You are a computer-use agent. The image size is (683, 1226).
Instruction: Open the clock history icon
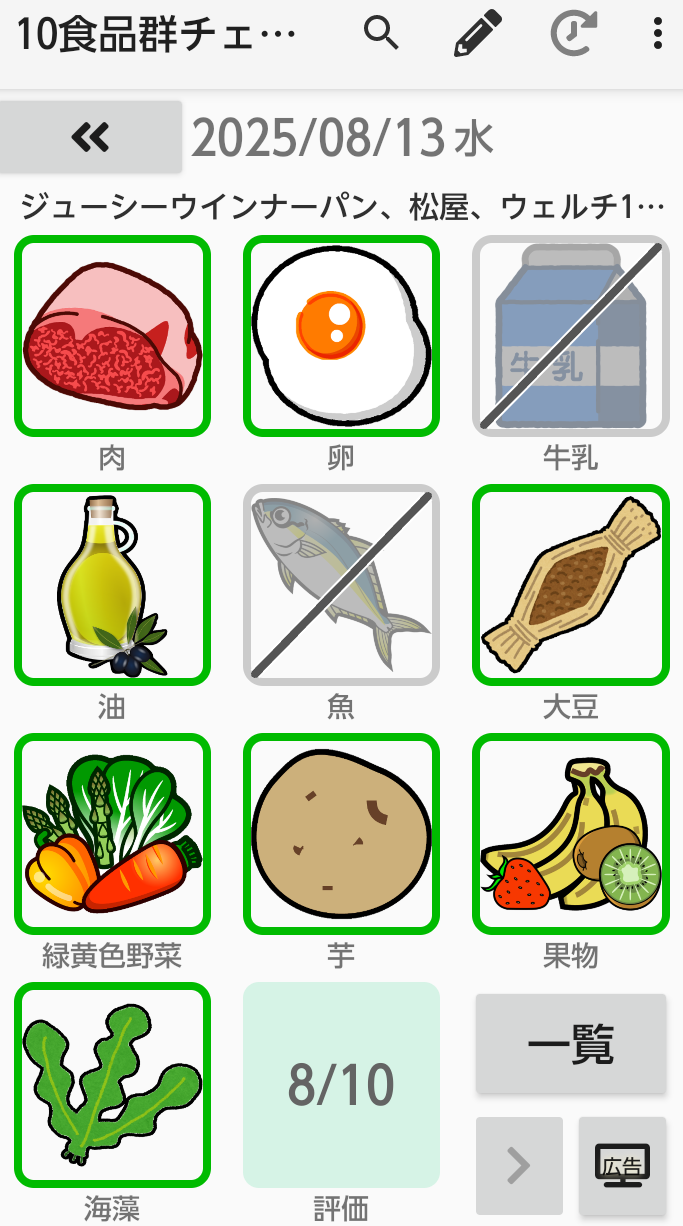[572, 34]
